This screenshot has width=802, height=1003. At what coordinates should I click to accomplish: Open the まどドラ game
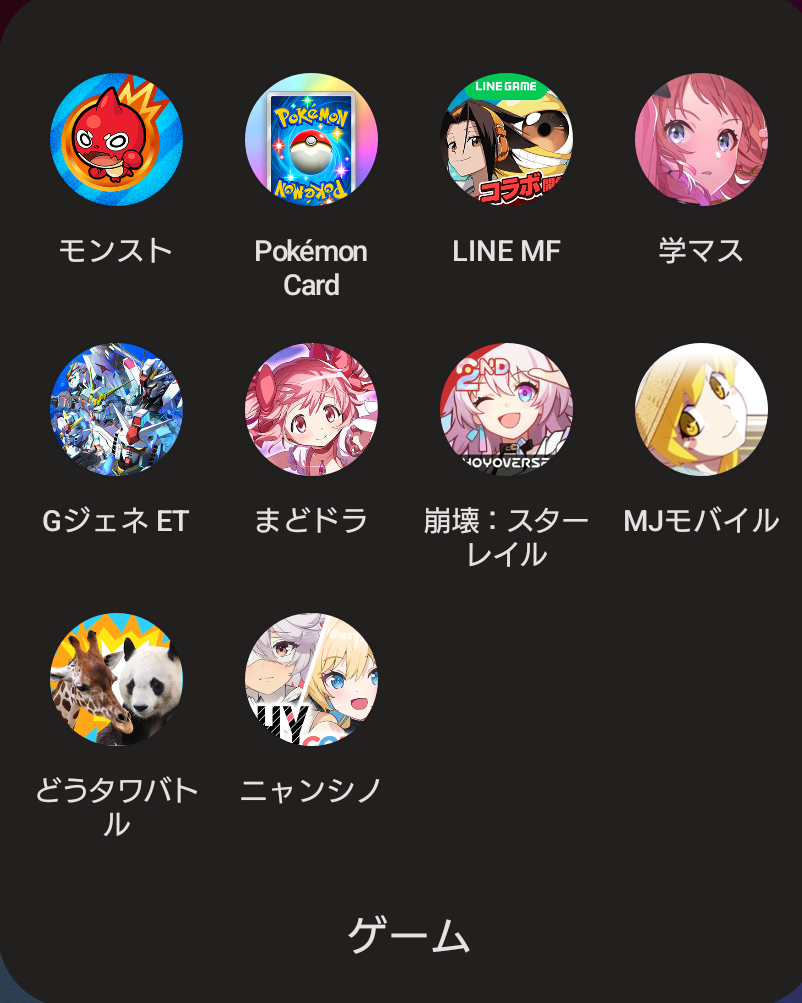click(311, 410)
